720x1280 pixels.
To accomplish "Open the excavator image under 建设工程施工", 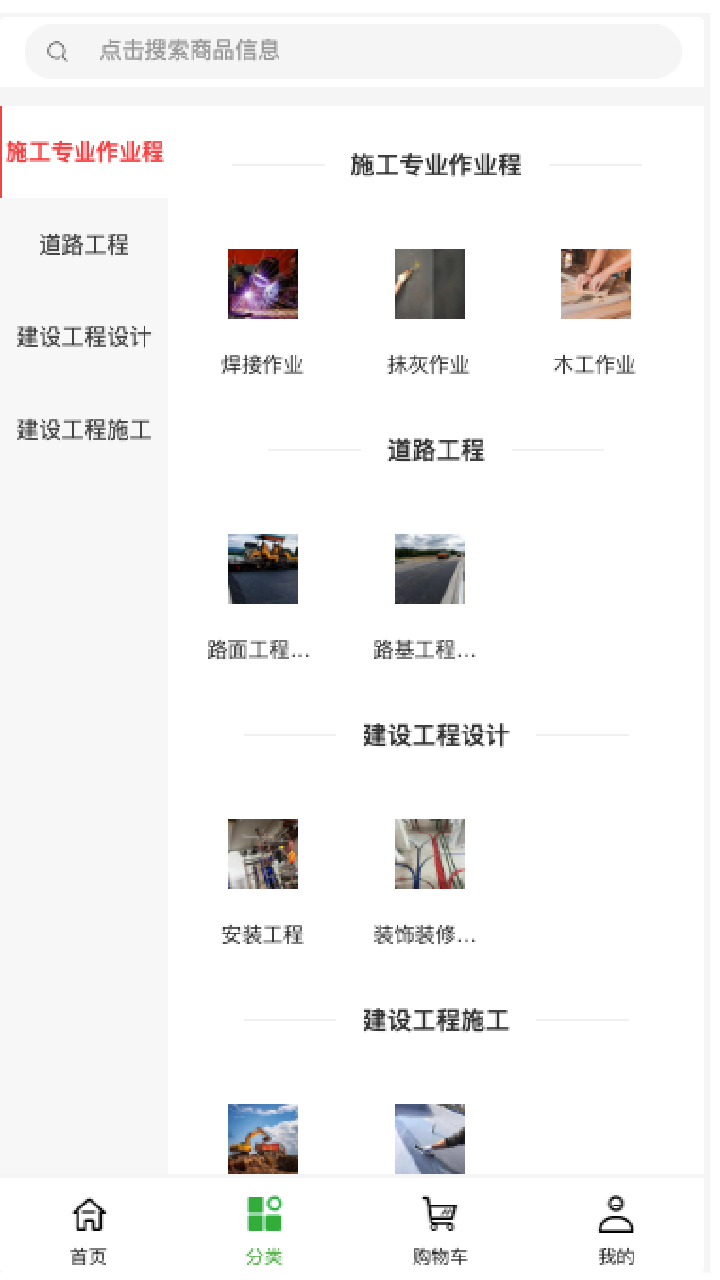I will [x=263, y=1138].
